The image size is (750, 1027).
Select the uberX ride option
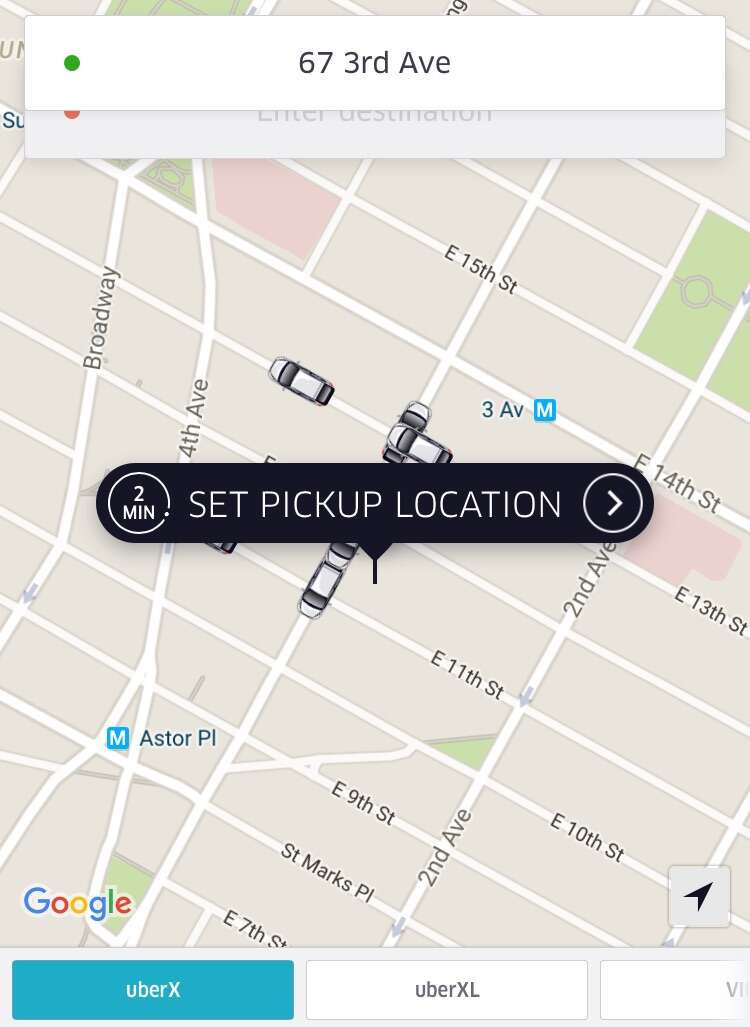pos(153,990)
